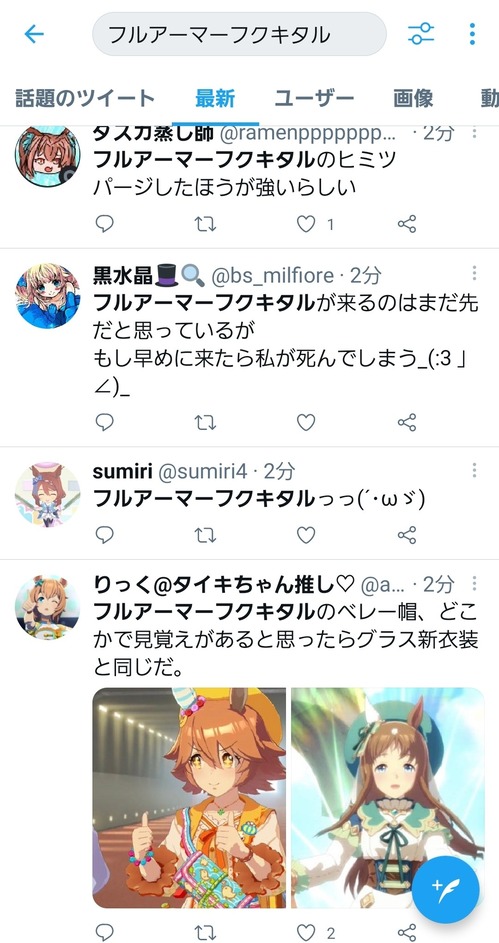499x943 pixels.
Task: Switch to the 画像 tab
Action: pyautogui.click(x=414, y=98)
